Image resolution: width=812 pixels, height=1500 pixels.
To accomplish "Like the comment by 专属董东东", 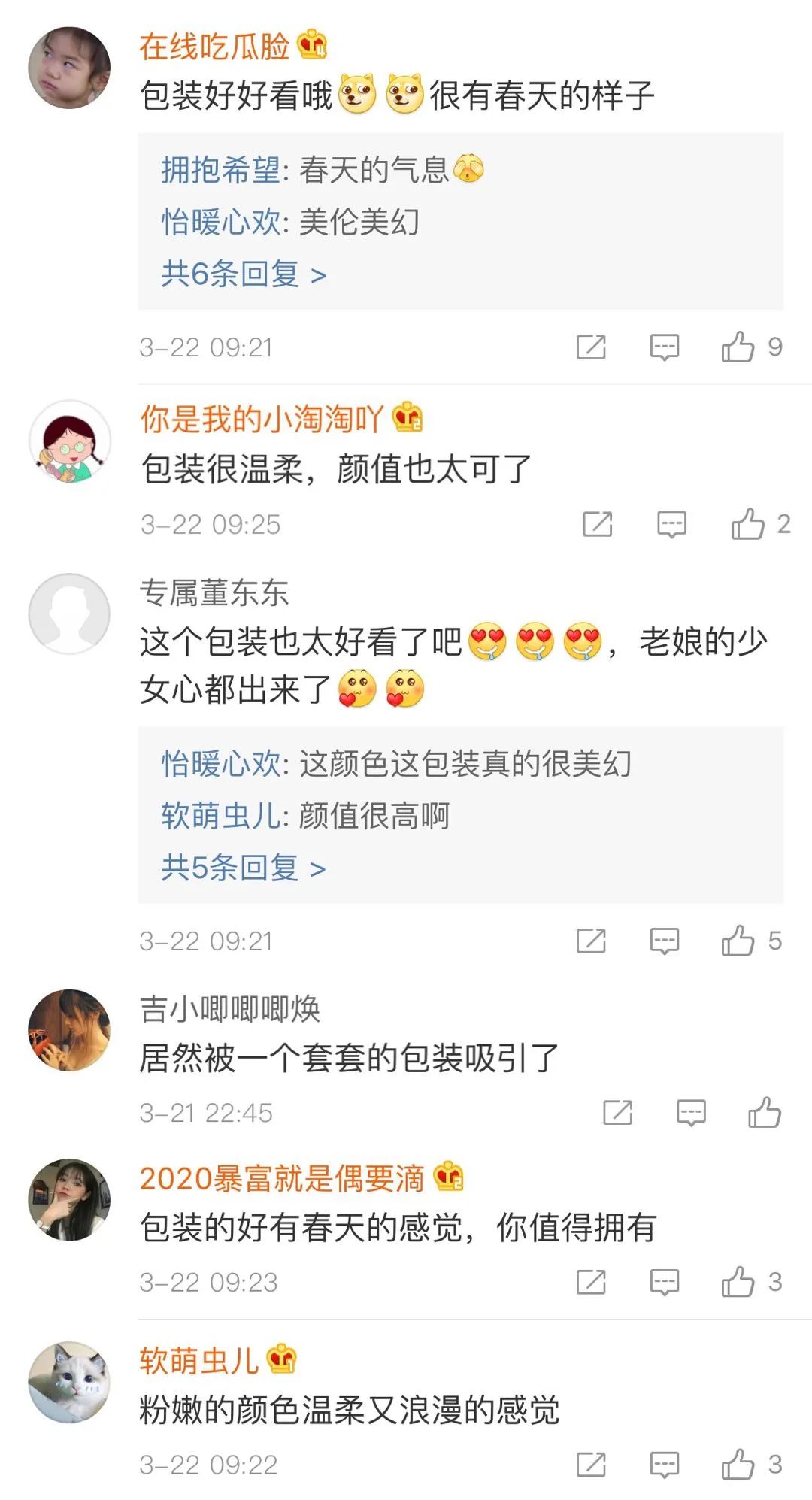I will [738, 941].
